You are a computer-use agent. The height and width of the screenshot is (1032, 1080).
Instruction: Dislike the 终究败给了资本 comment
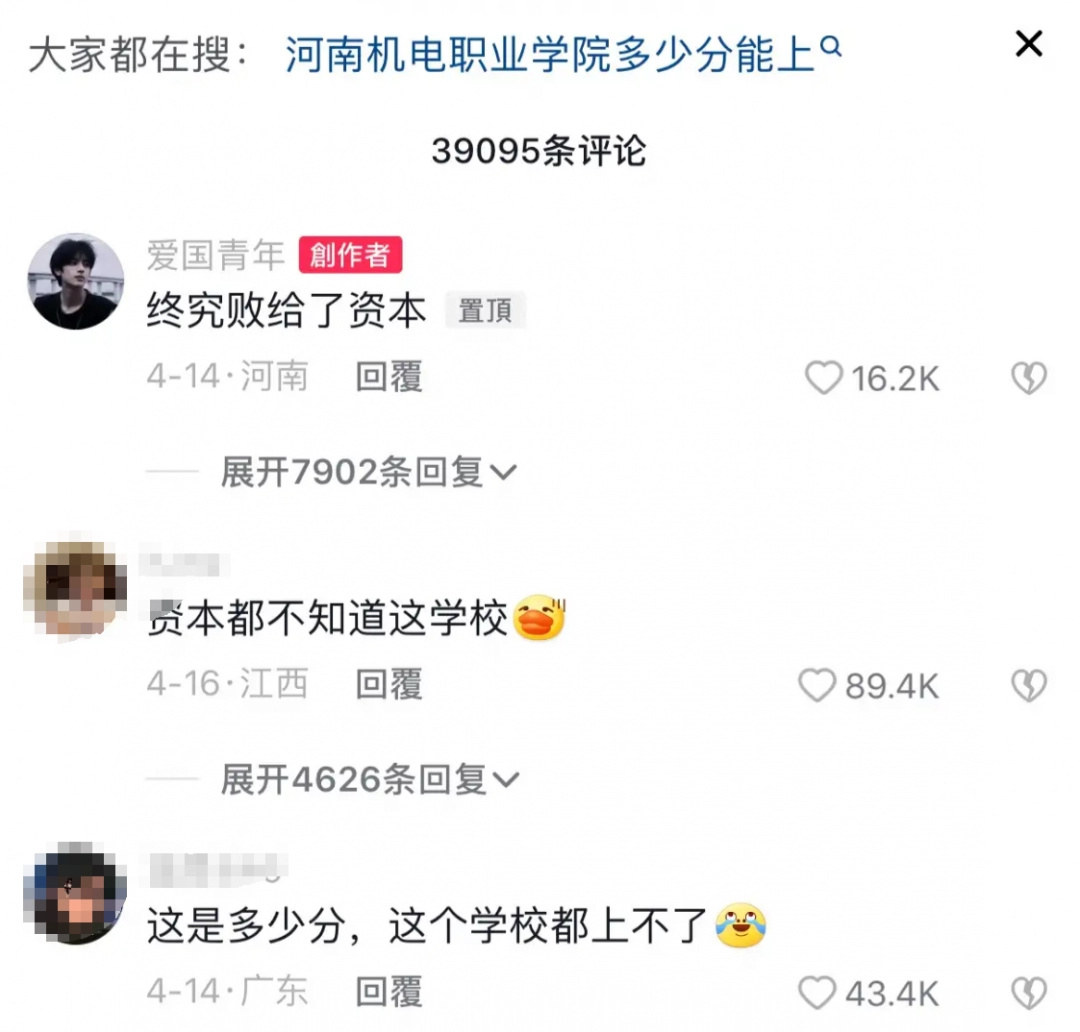coord(1028,378)
